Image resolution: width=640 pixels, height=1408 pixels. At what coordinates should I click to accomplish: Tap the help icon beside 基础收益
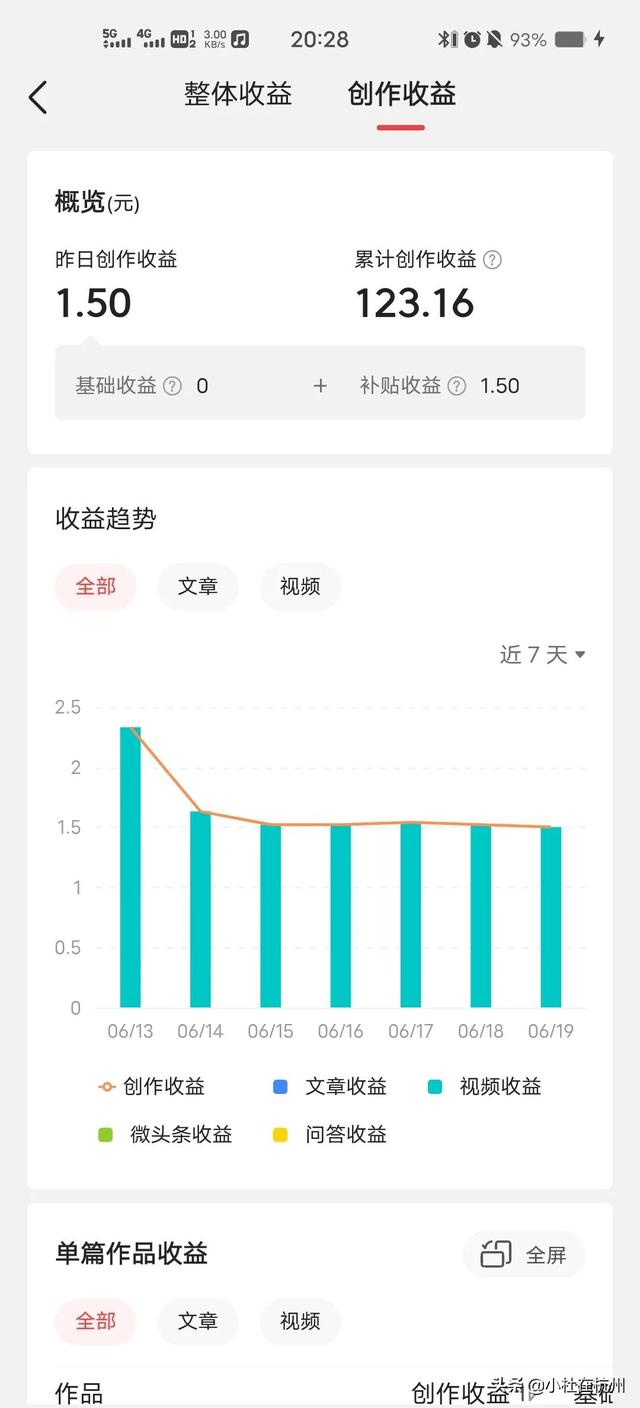click(172, 386)
